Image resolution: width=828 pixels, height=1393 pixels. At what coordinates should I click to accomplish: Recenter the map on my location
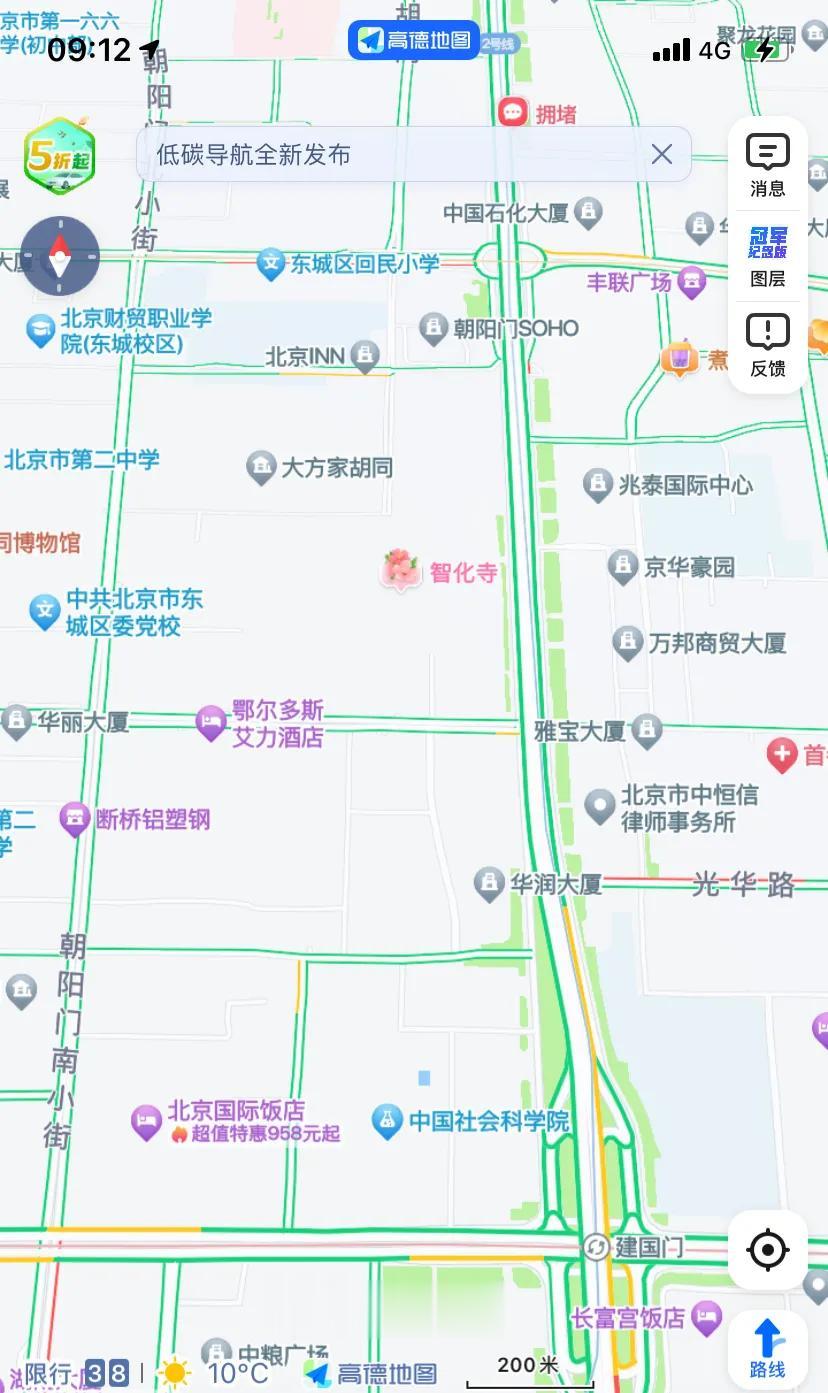(x=768, y=1250)
